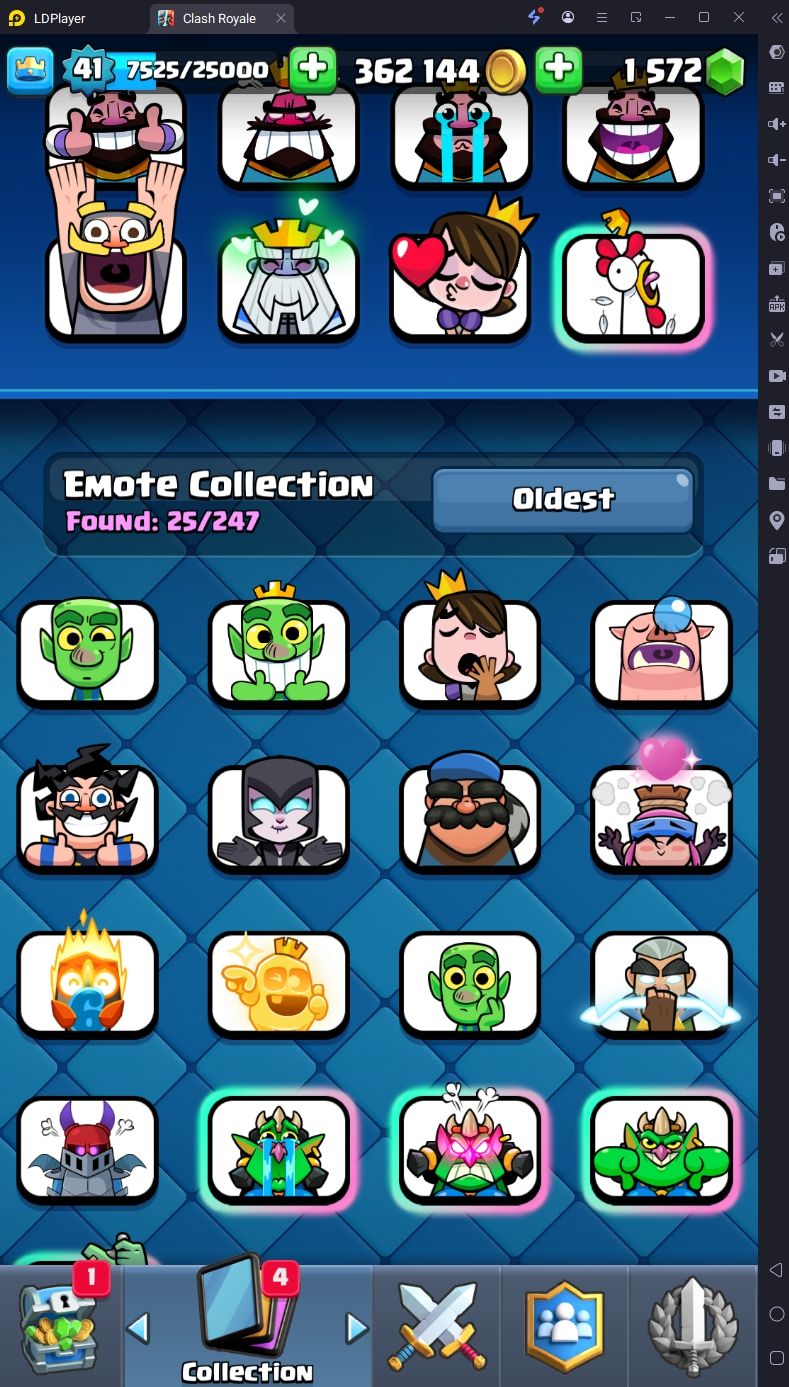Image resolution: width=789 pixels, height=1387 pixels.
Task: Change sorting with the Oldest button
Action: coord(563,499)
